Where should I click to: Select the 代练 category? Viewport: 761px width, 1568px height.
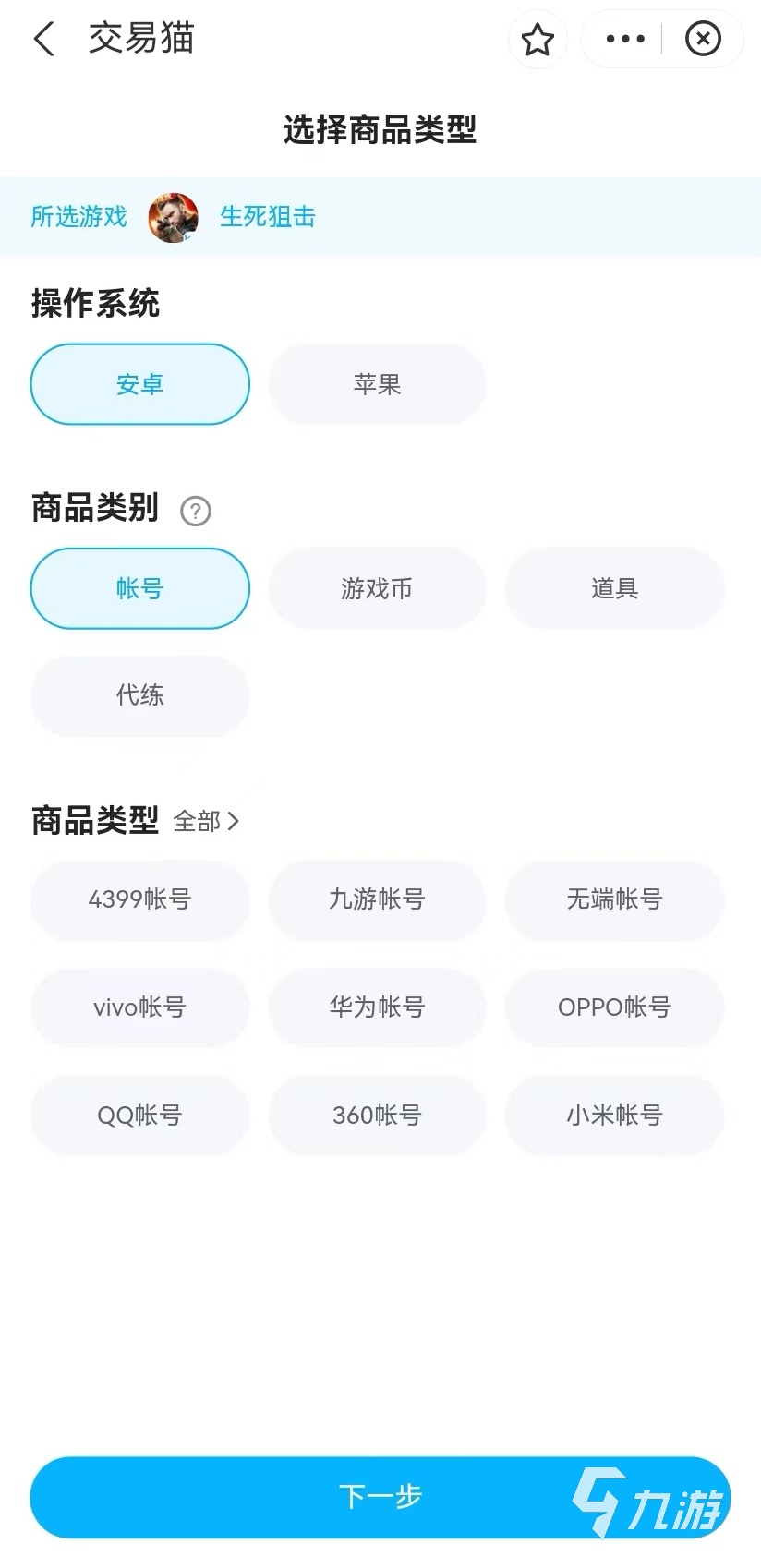coord(140,695)
